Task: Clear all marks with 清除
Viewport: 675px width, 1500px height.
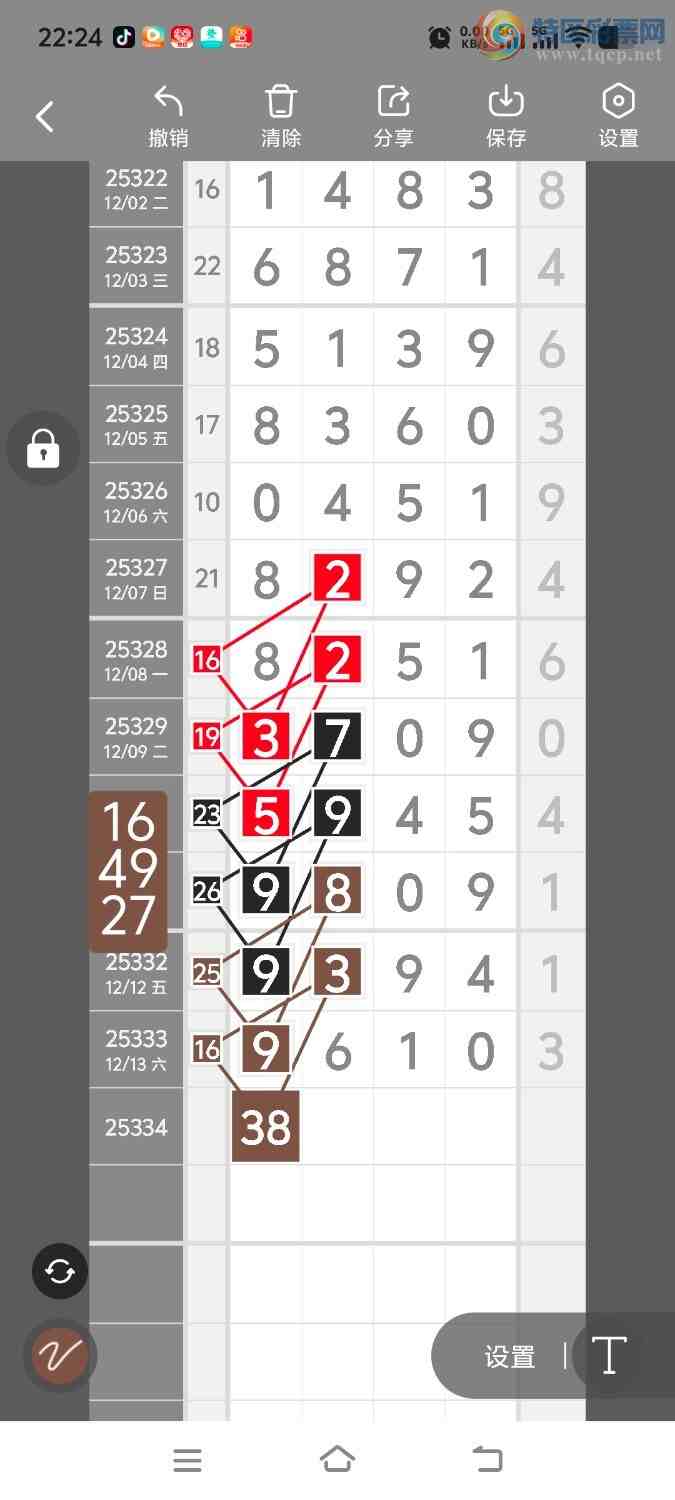Action: (x=281, y=117)
